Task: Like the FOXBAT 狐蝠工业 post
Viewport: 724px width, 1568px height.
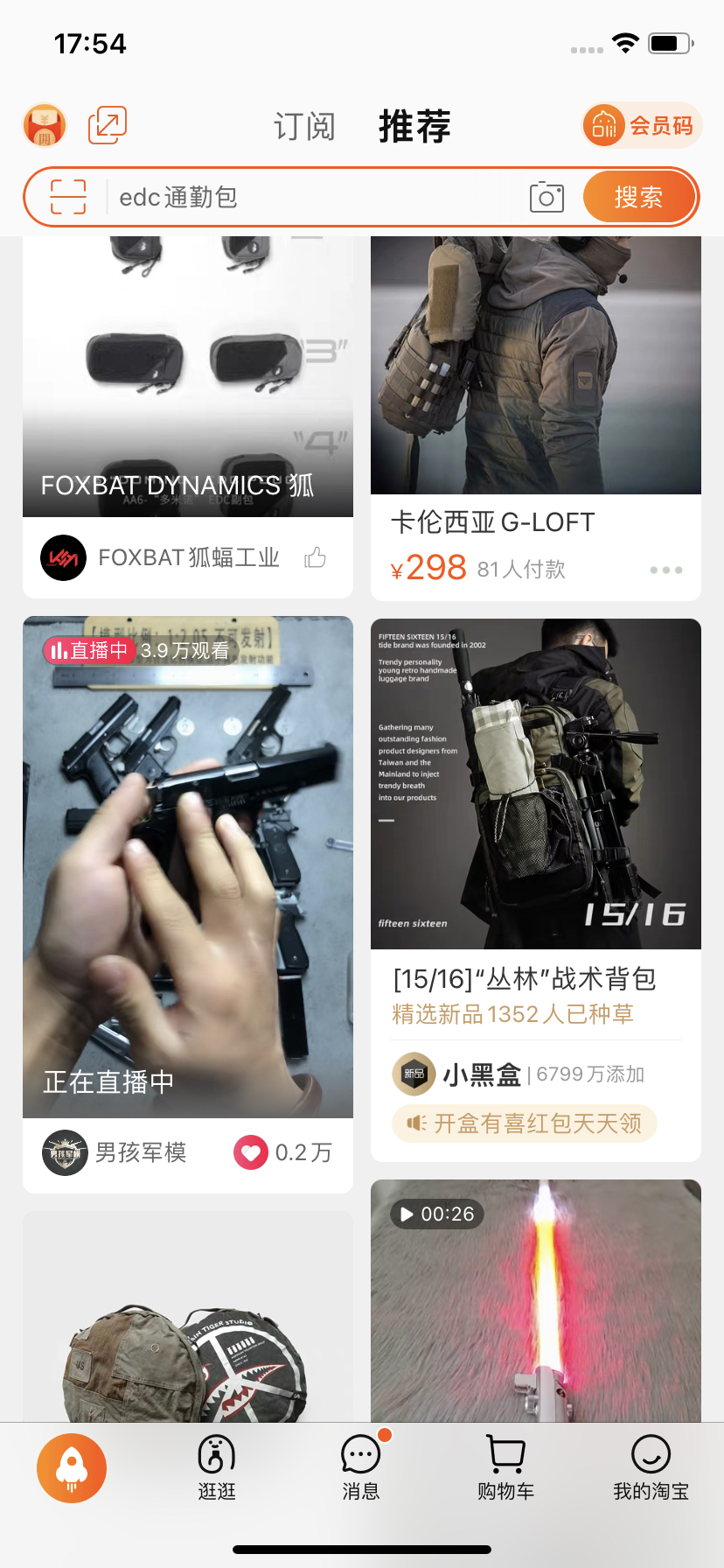Action: (x=316, y=557)
